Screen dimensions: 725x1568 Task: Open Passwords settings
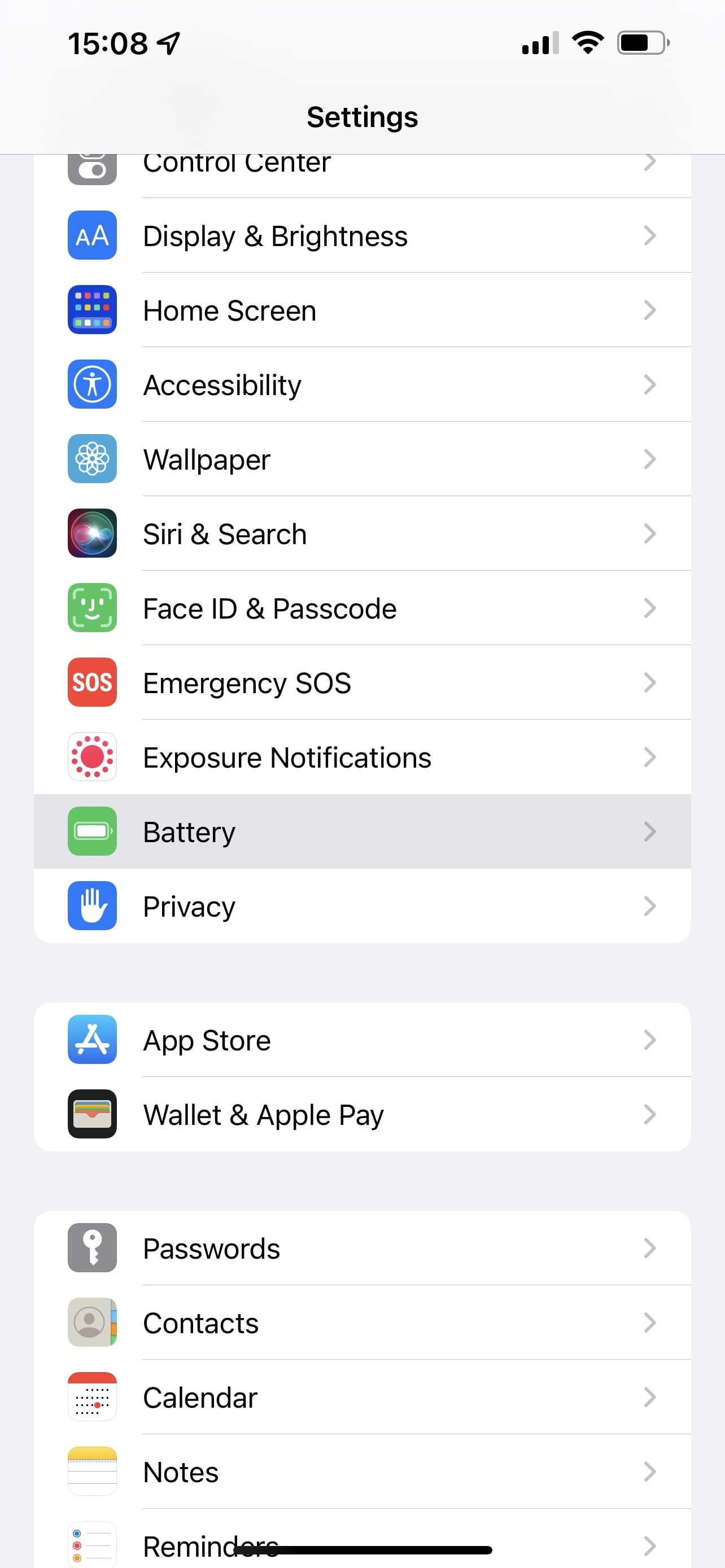(x=361, y=1249)
